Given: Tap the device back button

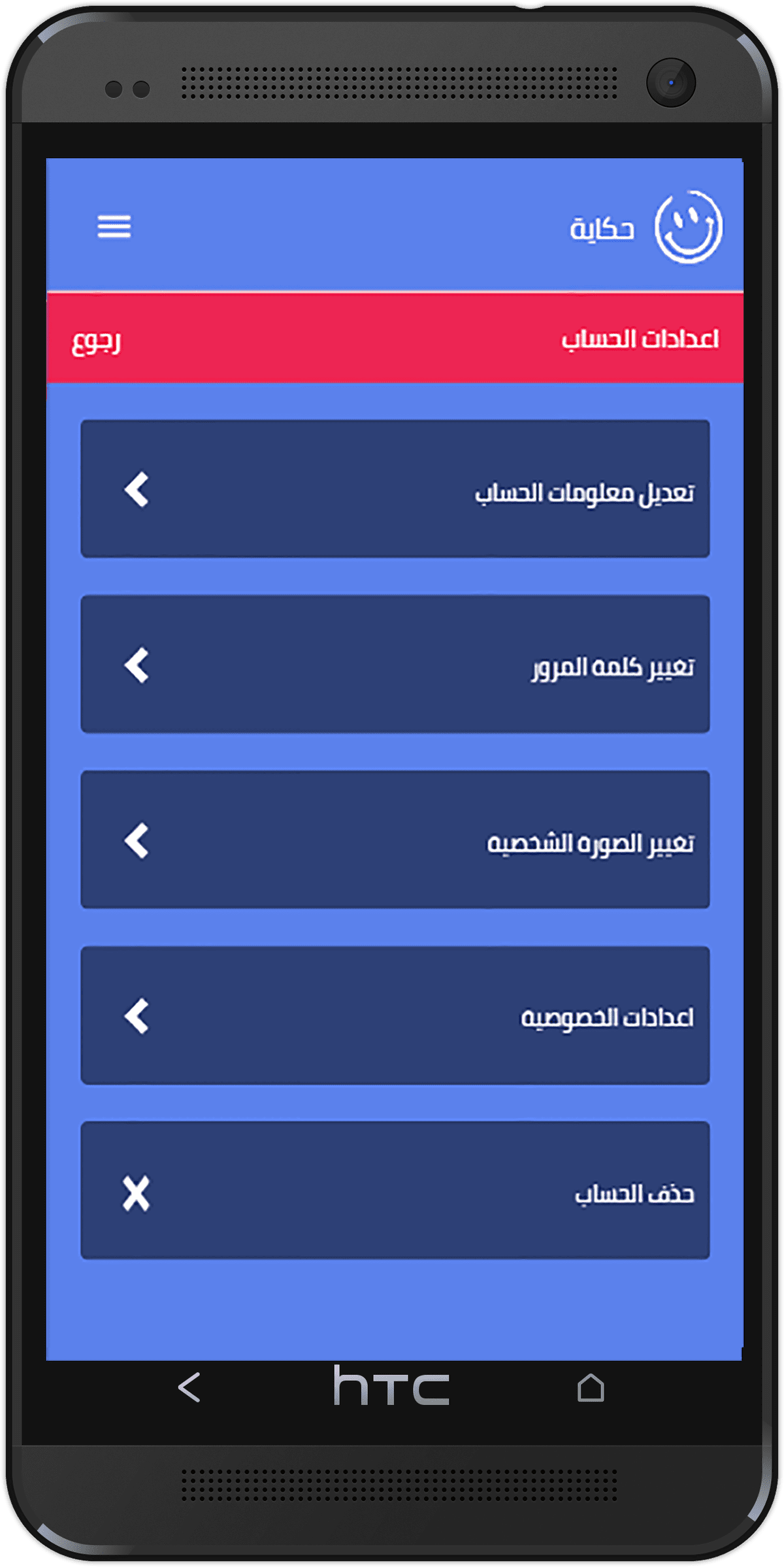Looking at the screenshot, I should click(189, 1387).
